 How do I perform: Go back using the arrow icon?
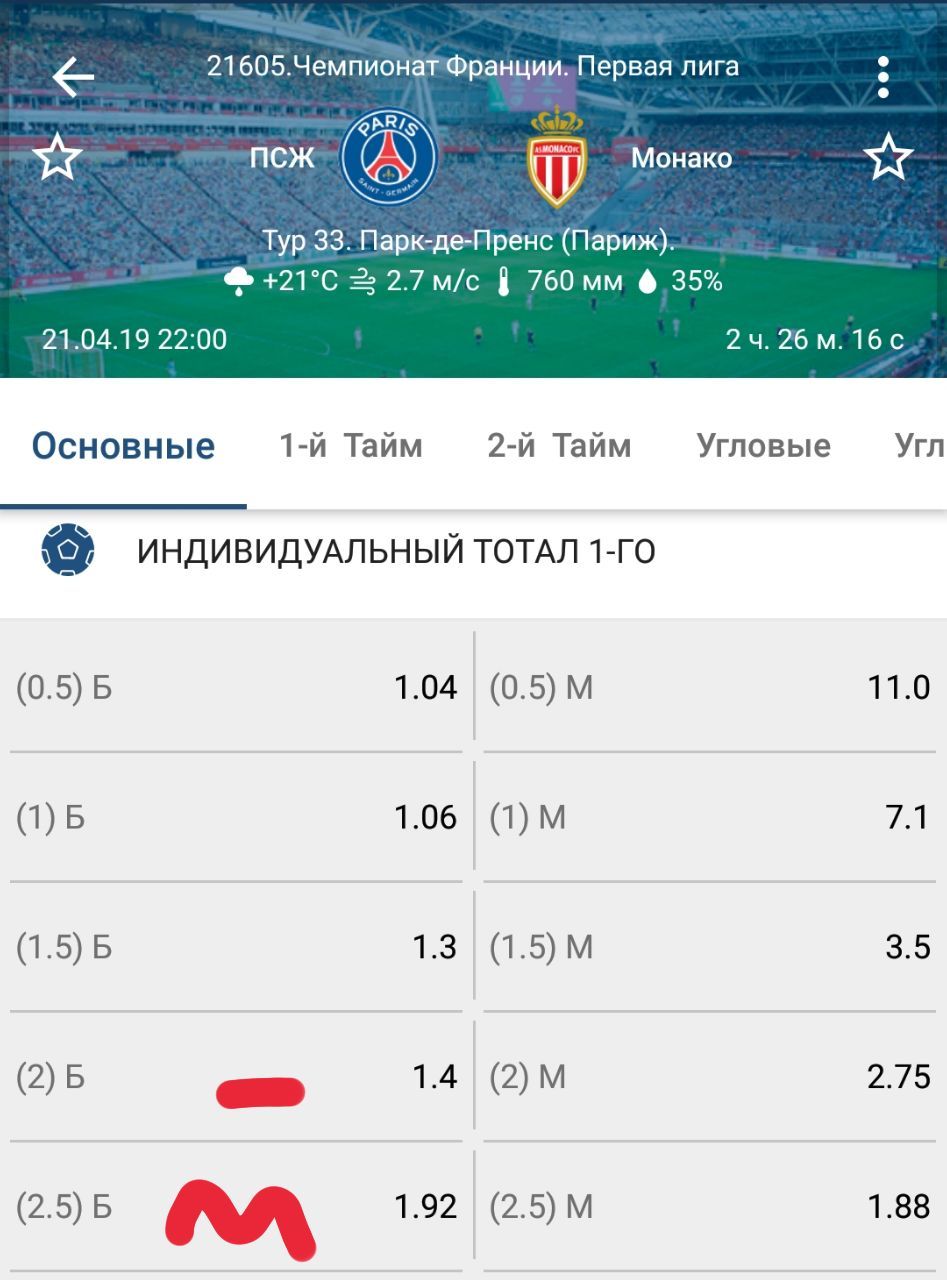[x=73, y=77]
